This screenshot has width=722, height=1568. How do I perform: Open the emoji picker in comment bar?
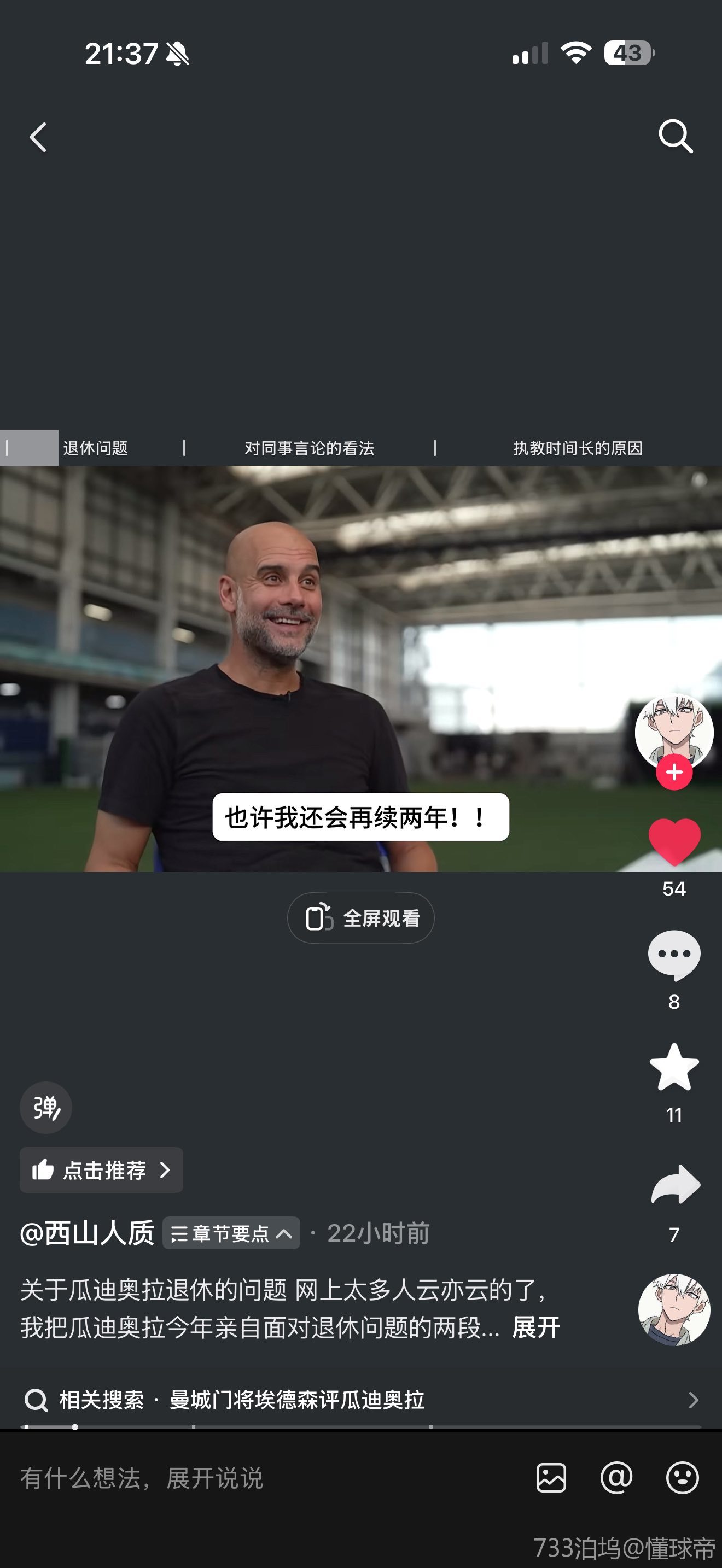click(x=682, y=1478)
